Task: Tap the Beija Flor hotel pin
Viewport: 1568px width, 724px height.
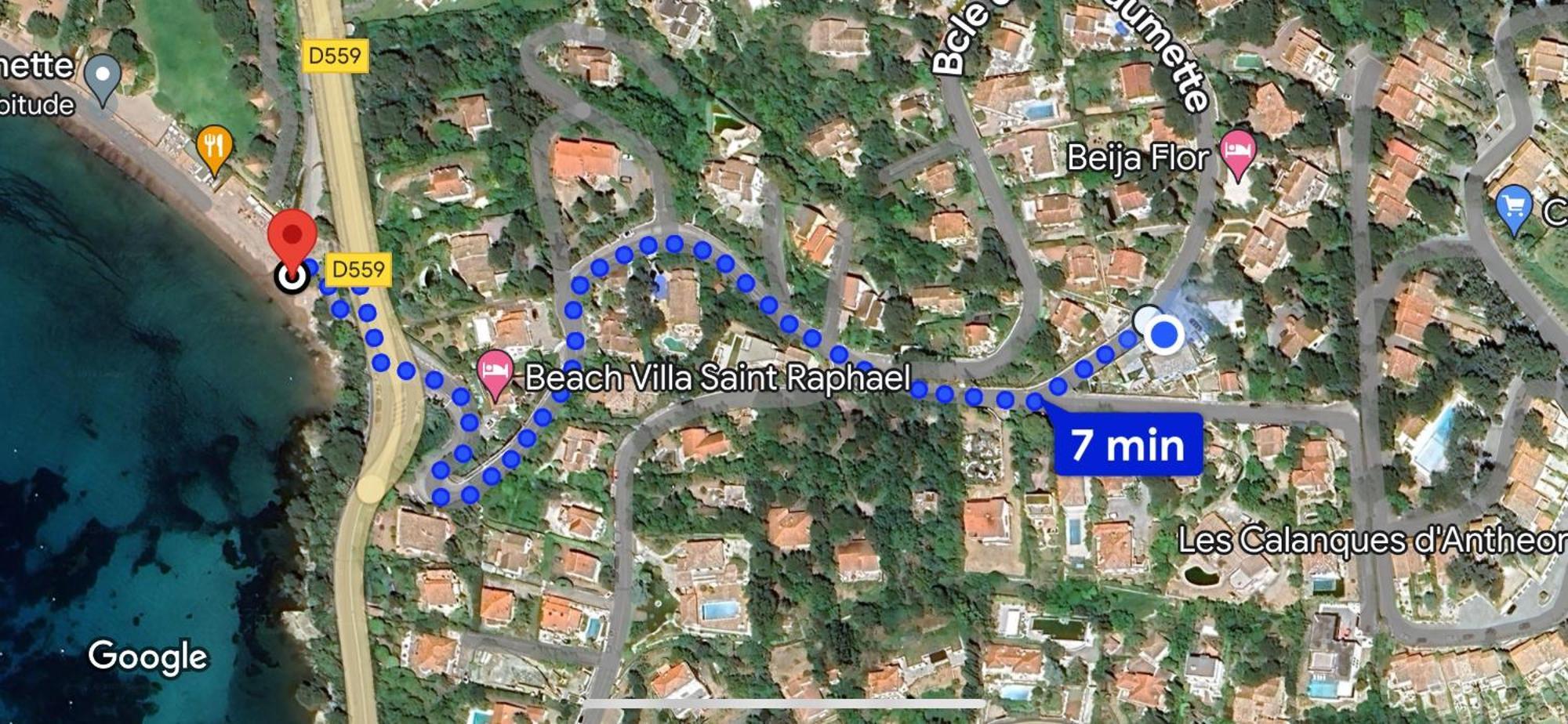Action: [x=1237, y=150]
